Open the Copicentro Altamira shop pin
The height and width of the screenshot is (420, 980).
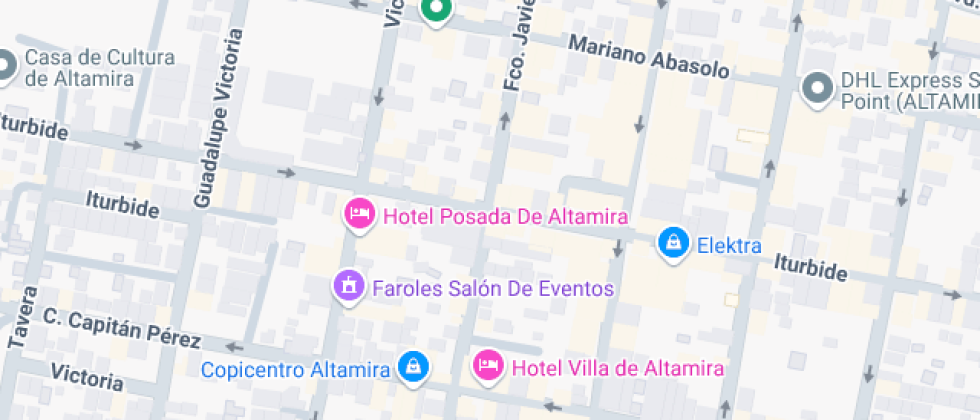[x=412, y=367]
